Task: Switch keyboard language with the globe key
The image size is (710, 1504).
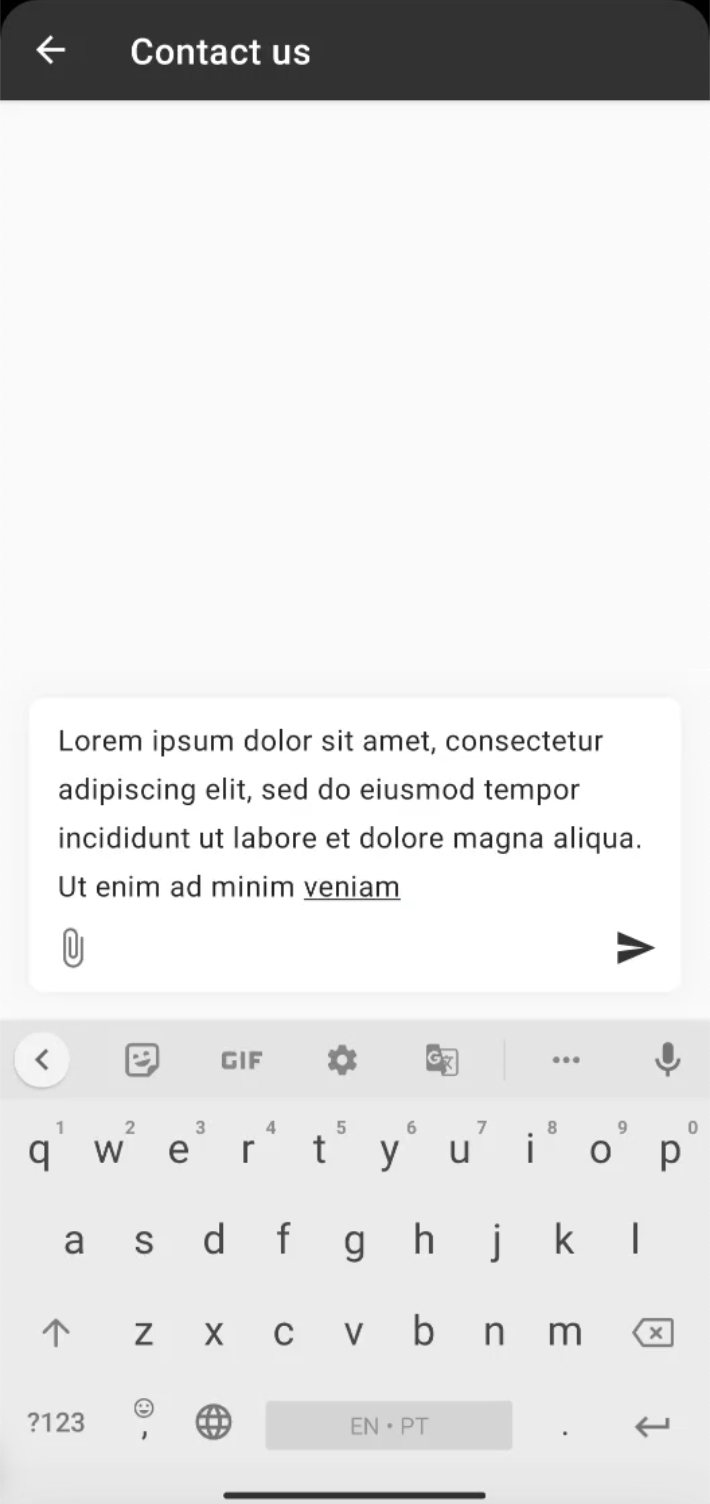Action: [213, 1422]
